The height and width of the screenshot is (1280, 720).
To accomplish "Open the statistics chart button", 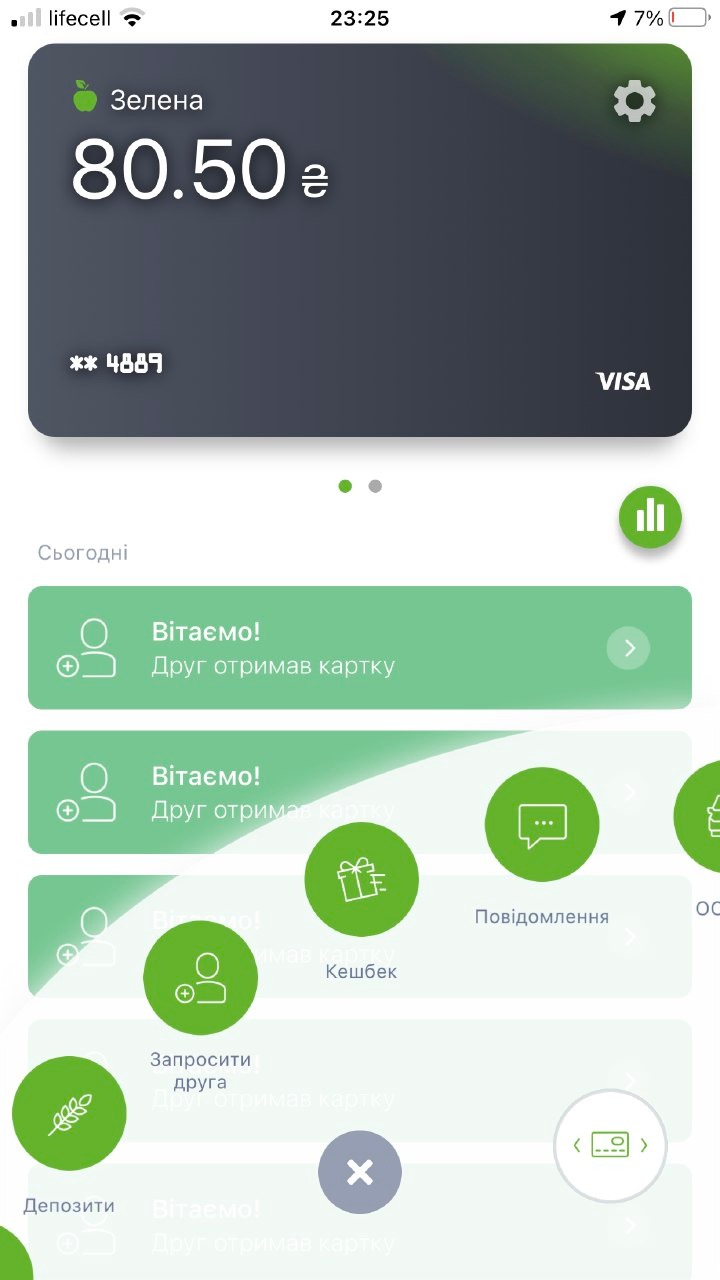I will [650, 517].
